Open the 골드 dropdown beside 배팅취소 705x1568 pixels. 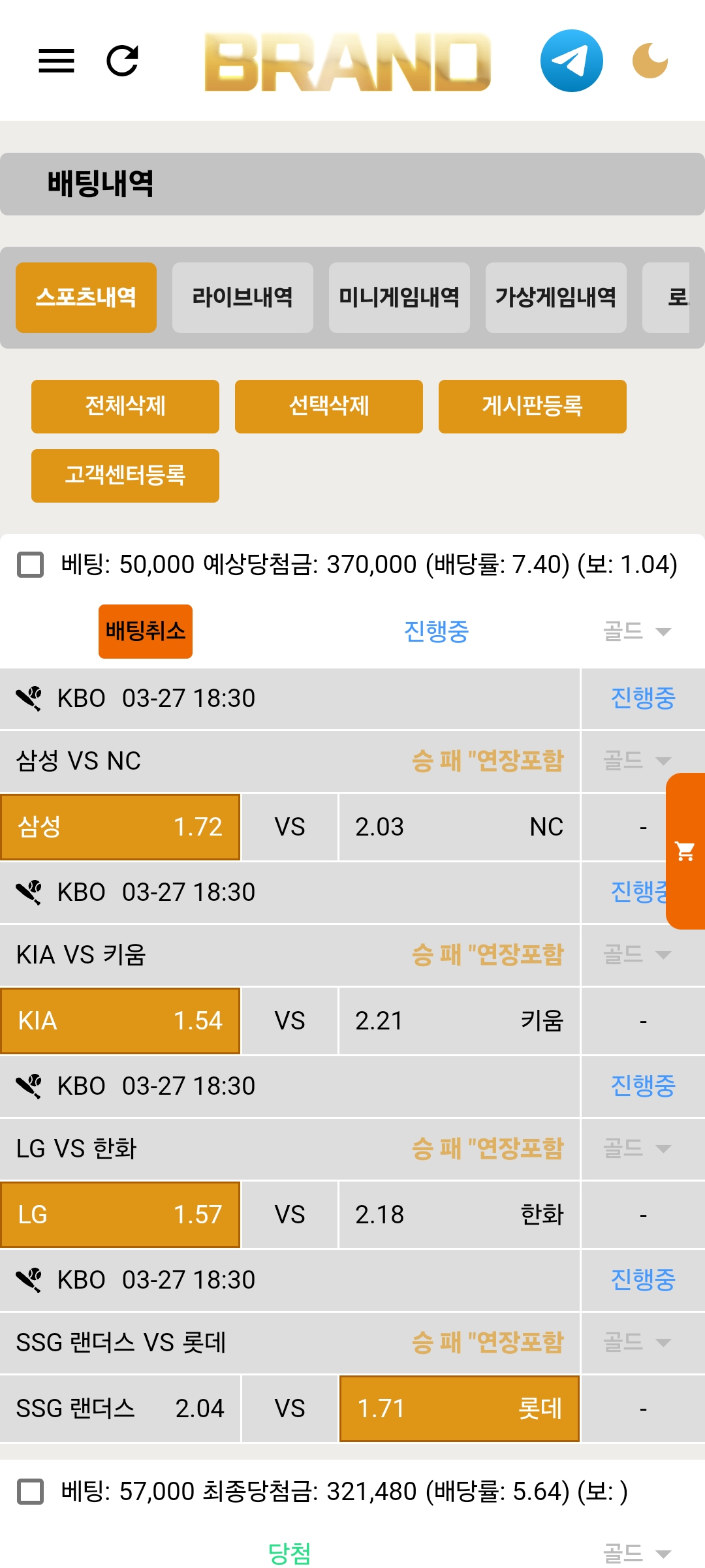(x=637, y=631)
